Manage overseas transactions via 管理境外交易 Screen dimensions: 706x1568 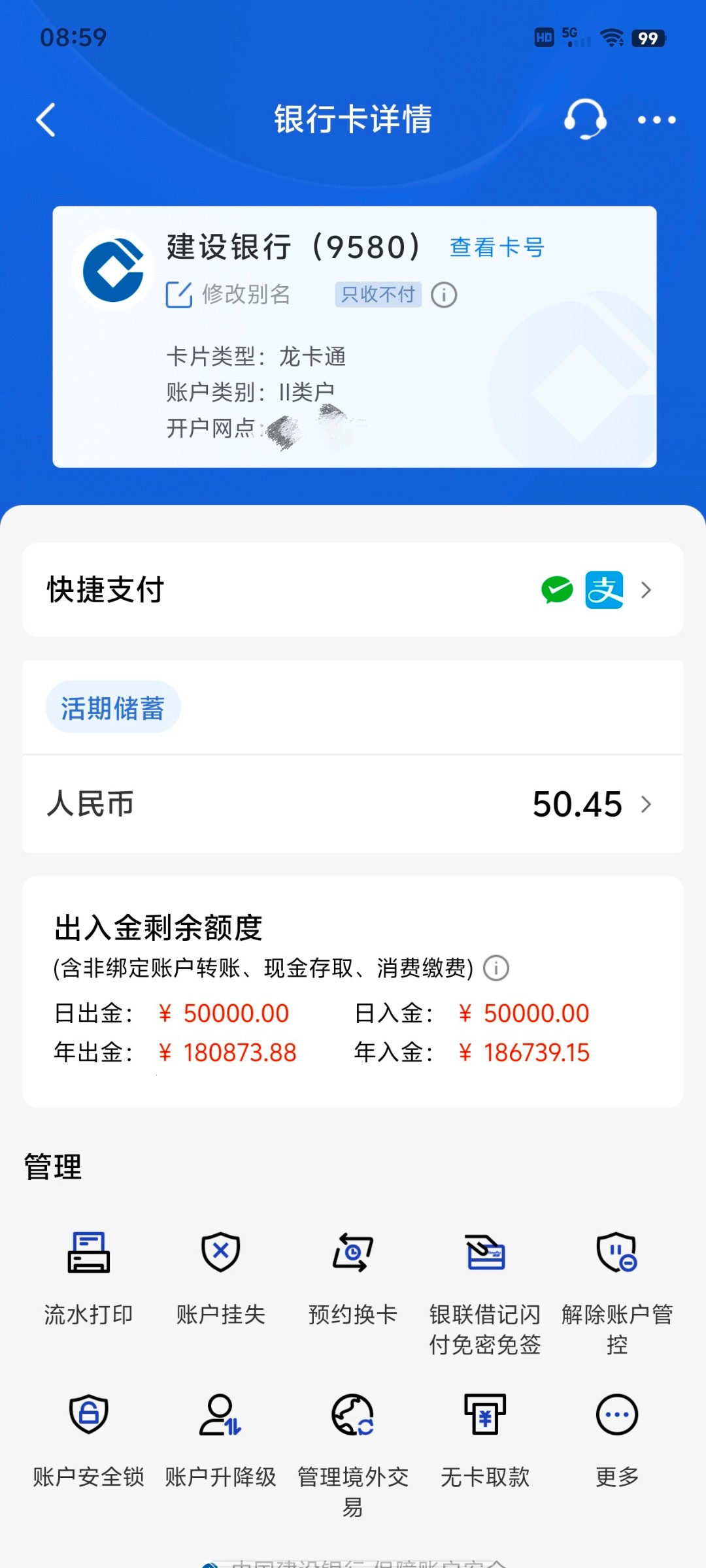pyautogui.click(x=353, y=1450)
